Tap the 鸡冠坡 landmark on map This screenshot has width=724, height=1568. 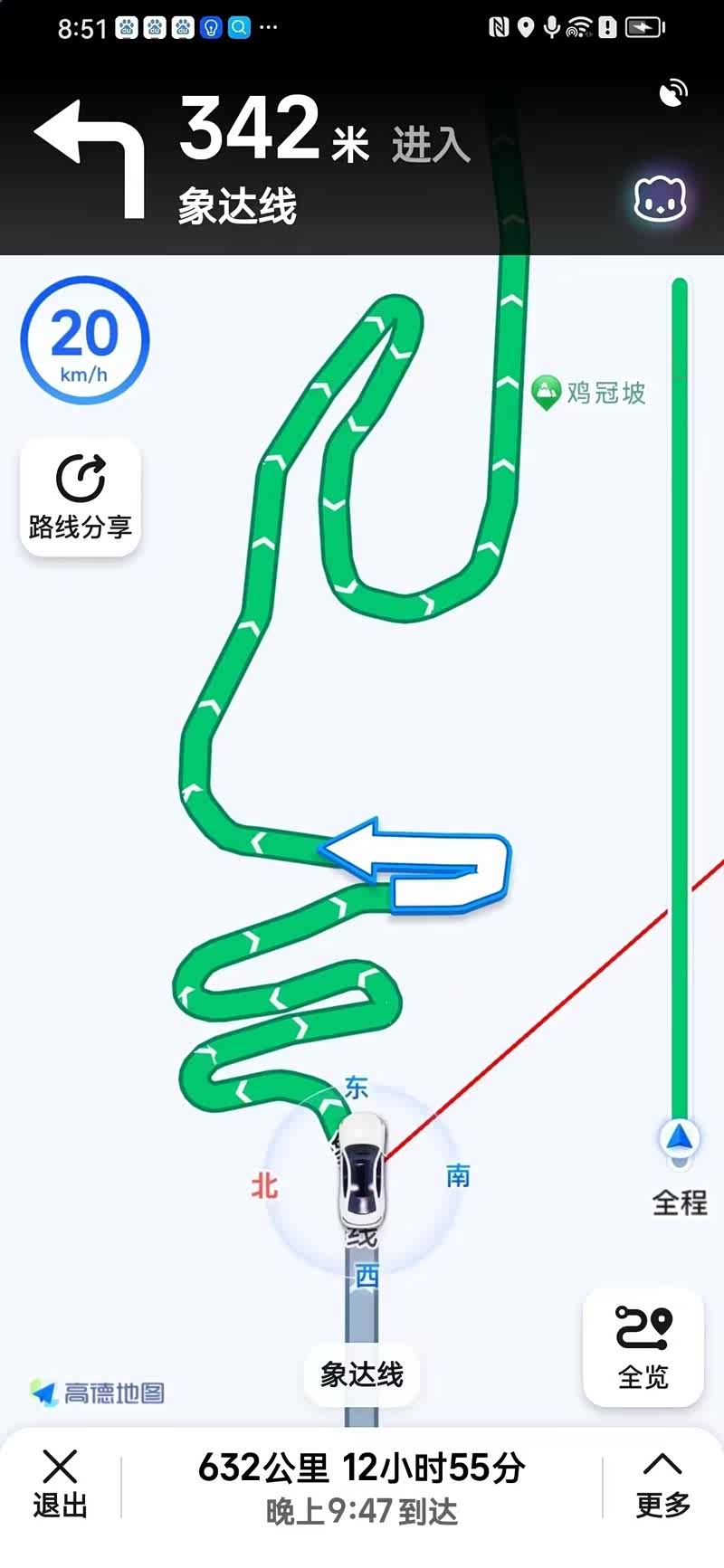coord(589,393)
